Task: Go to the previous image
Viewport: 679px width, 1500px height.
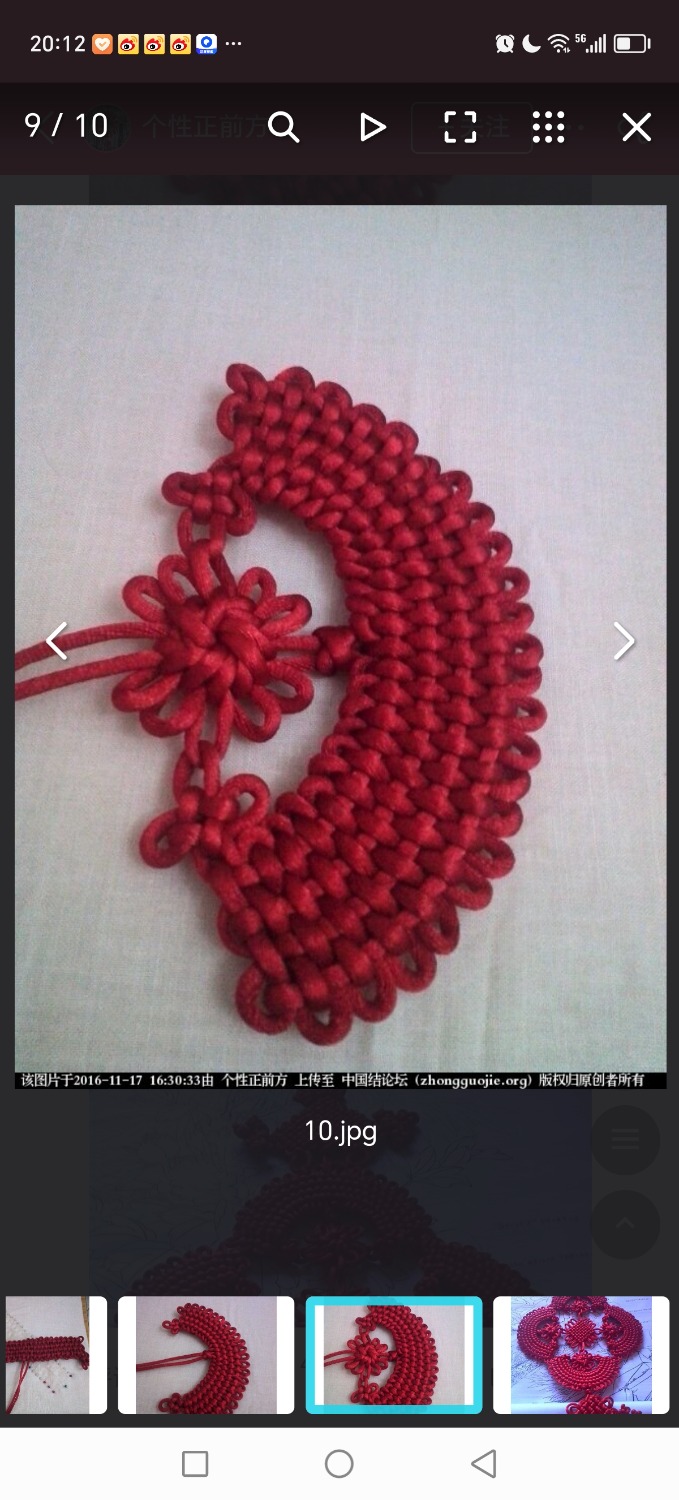Action: coord(57,641)
